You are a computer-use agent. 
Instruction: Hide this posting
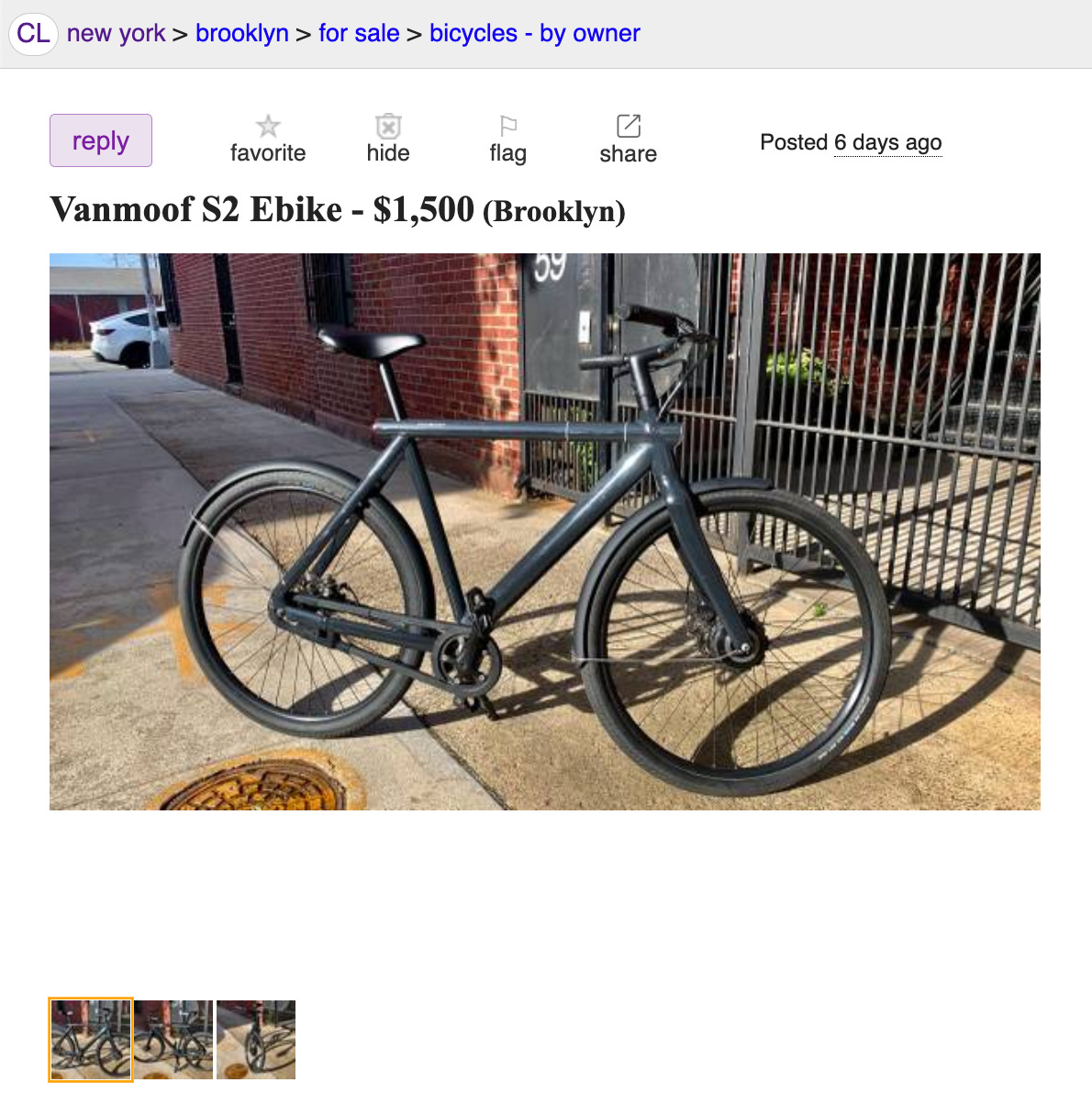[388, 140]
